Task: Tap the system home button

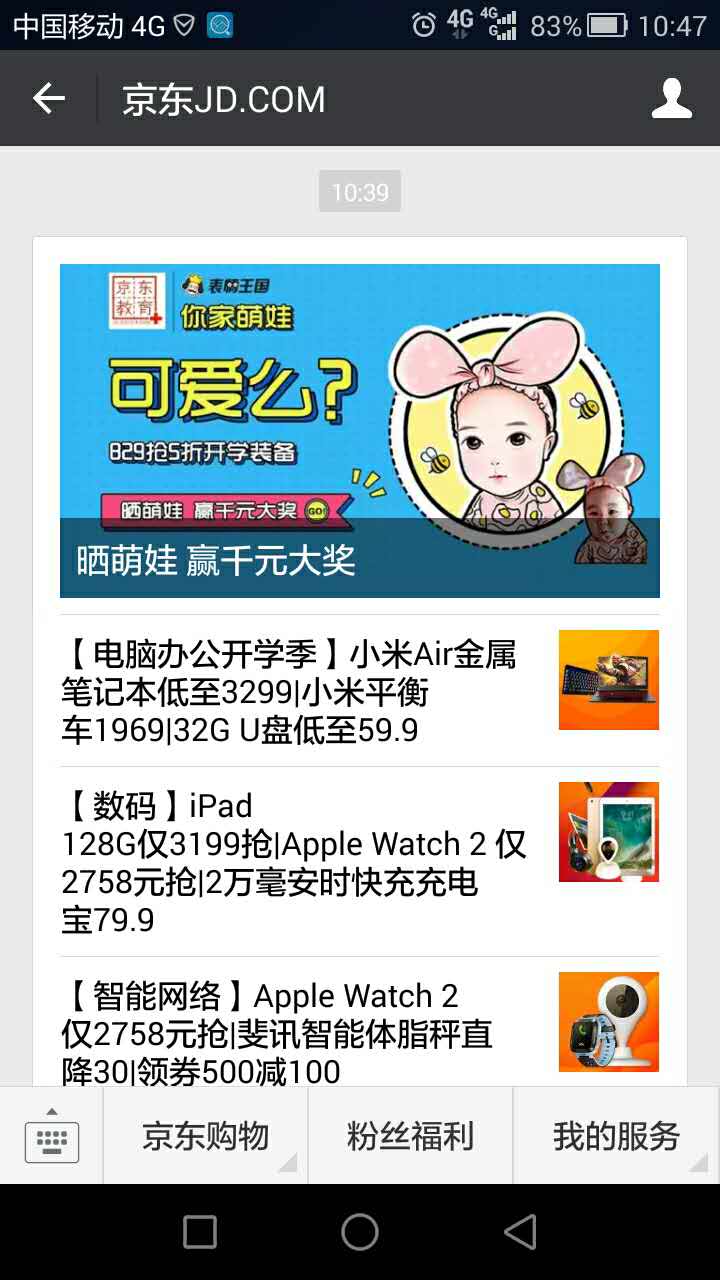Action: pyautogui.click(x=360, y=1232)
